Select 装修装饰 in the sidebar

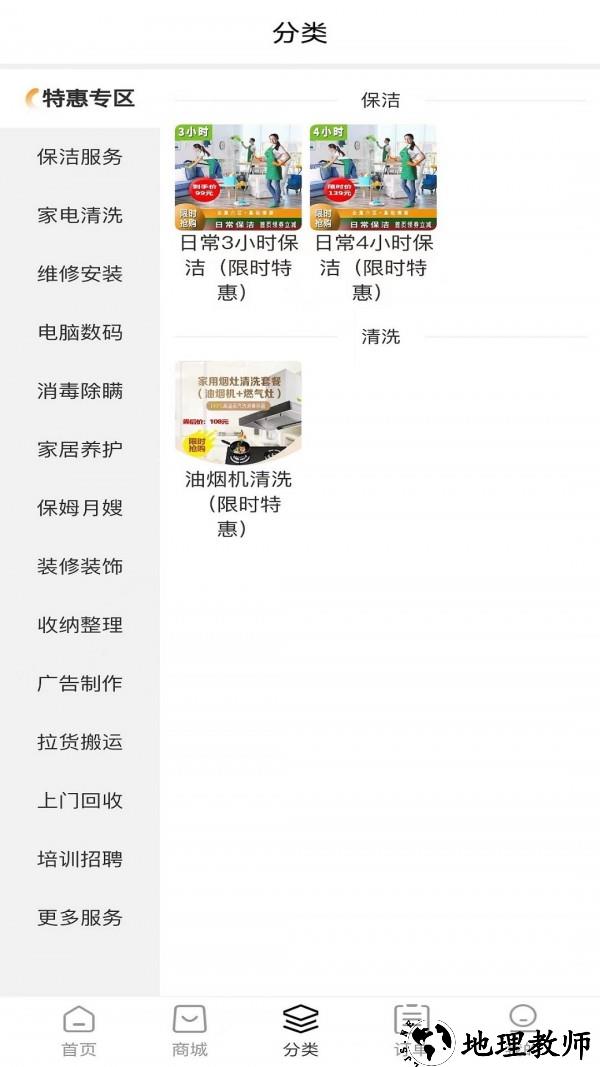coord(80,566)
